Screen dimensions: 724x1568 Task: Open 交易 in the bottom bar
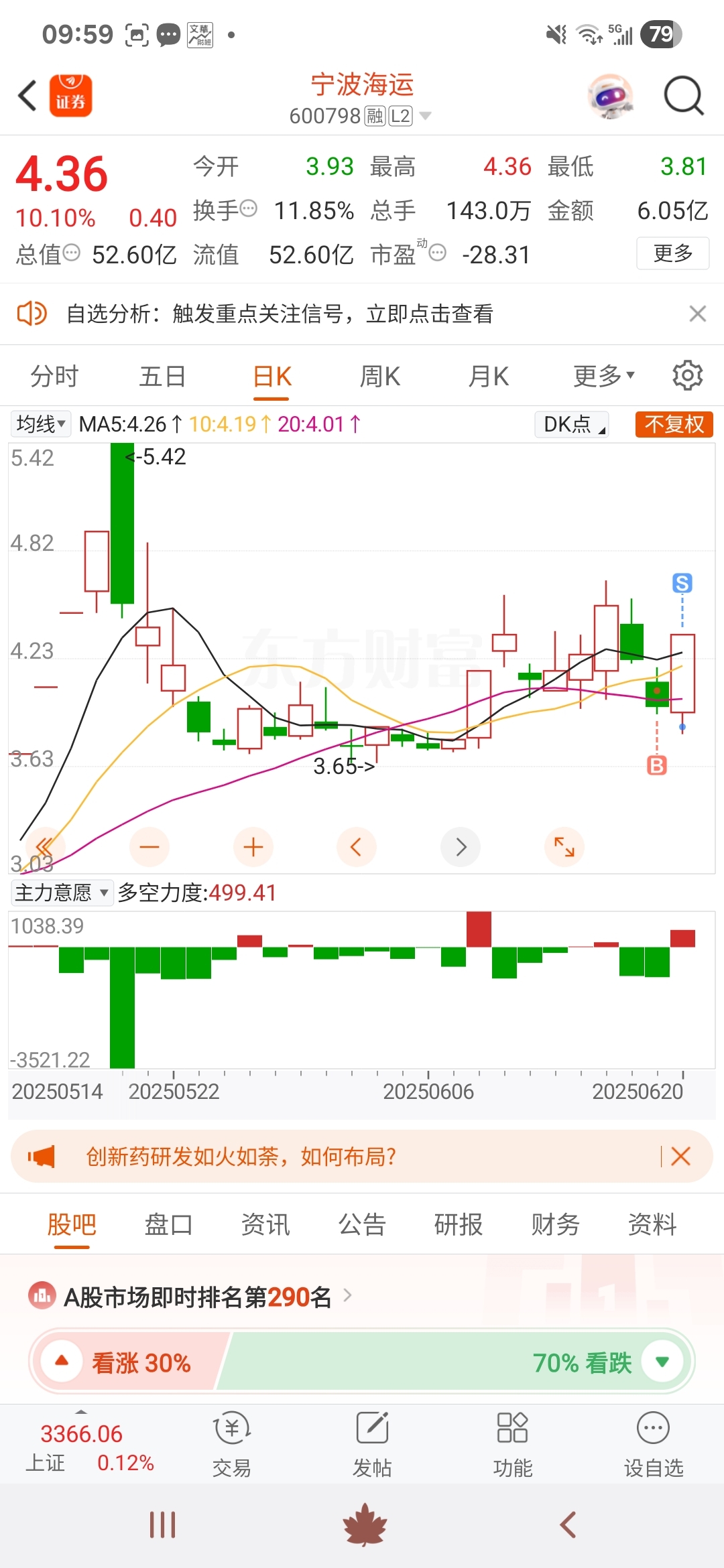pos(232,1445)
